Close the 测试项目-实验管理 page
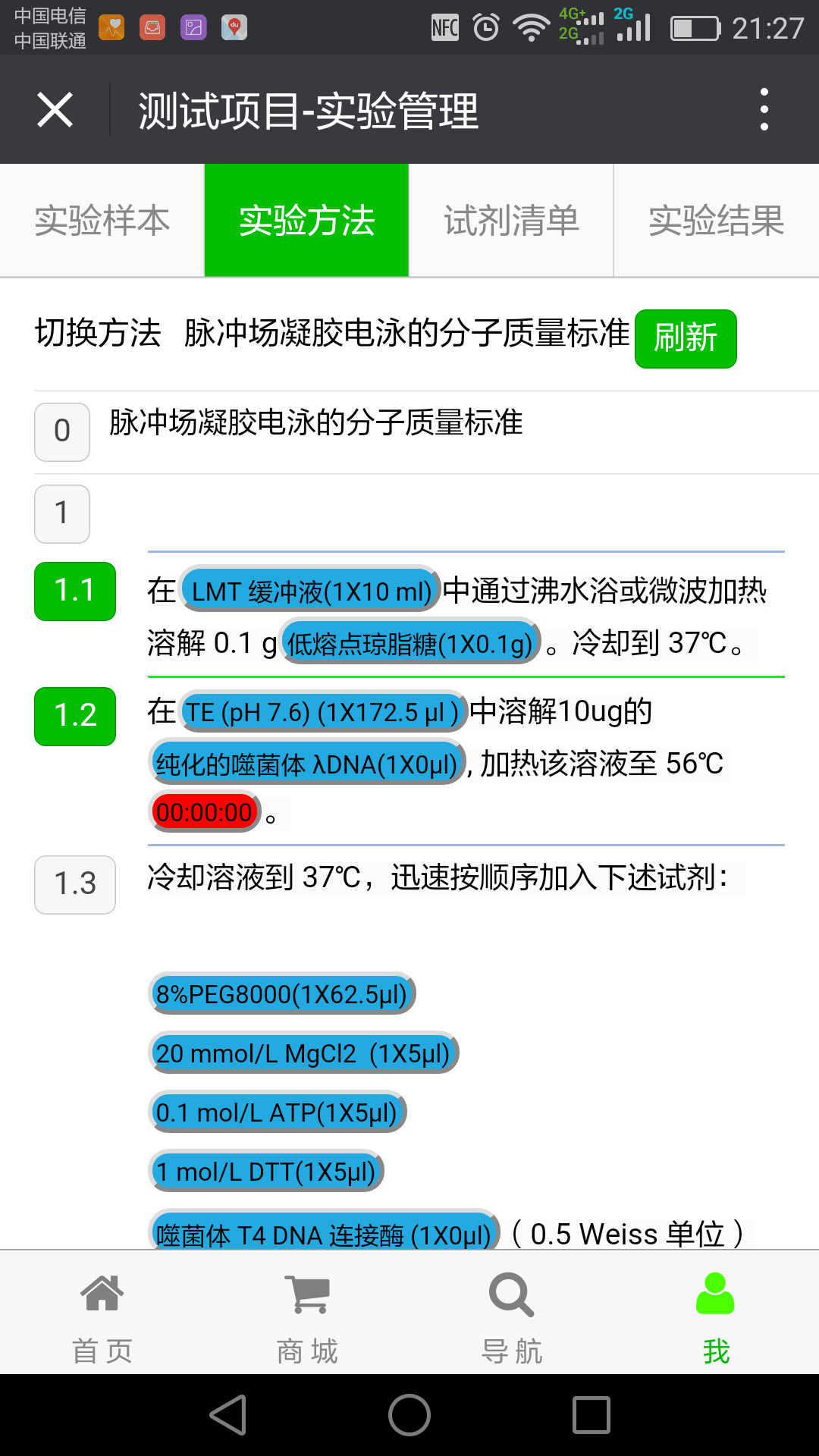This screenshot has width=819, height=1456. pyautogui.click(x=55, y=110)
